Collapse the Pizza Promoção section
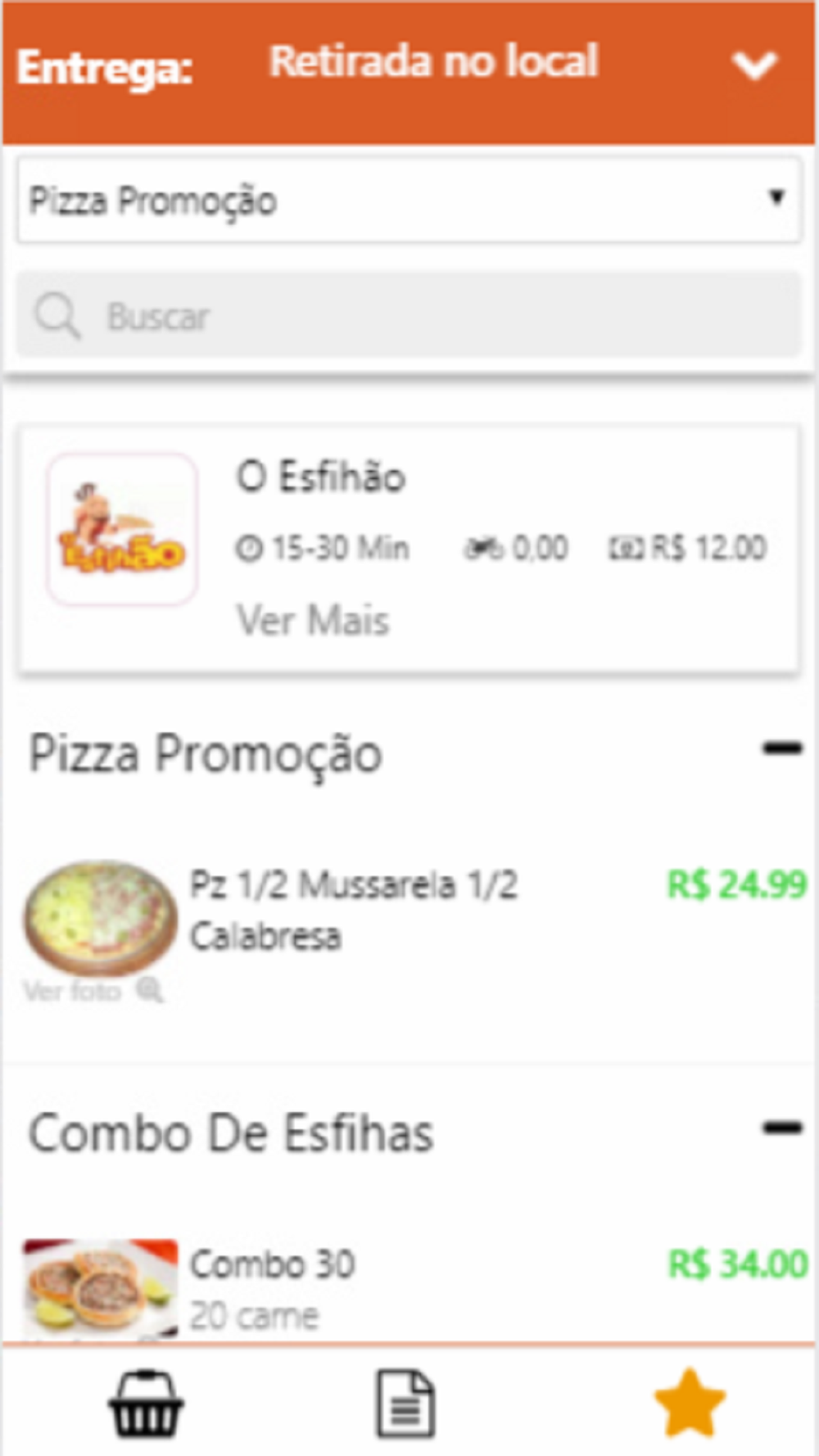 [x=781, y=748]
